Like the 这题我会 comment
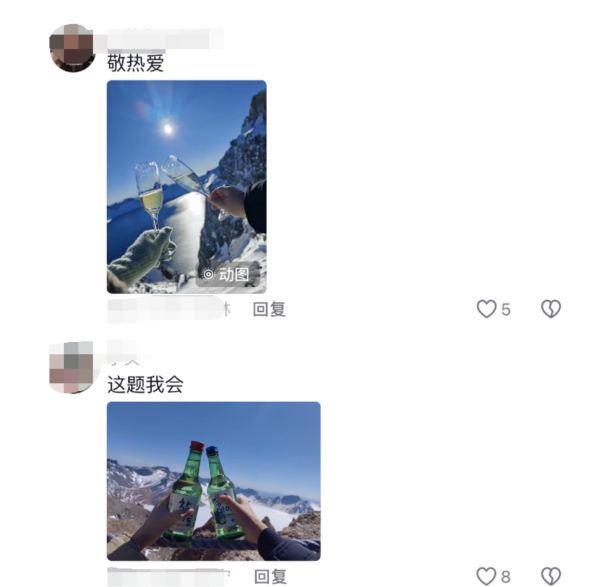Viewport: 600px width, 587px height. click(x=487, y=576)
